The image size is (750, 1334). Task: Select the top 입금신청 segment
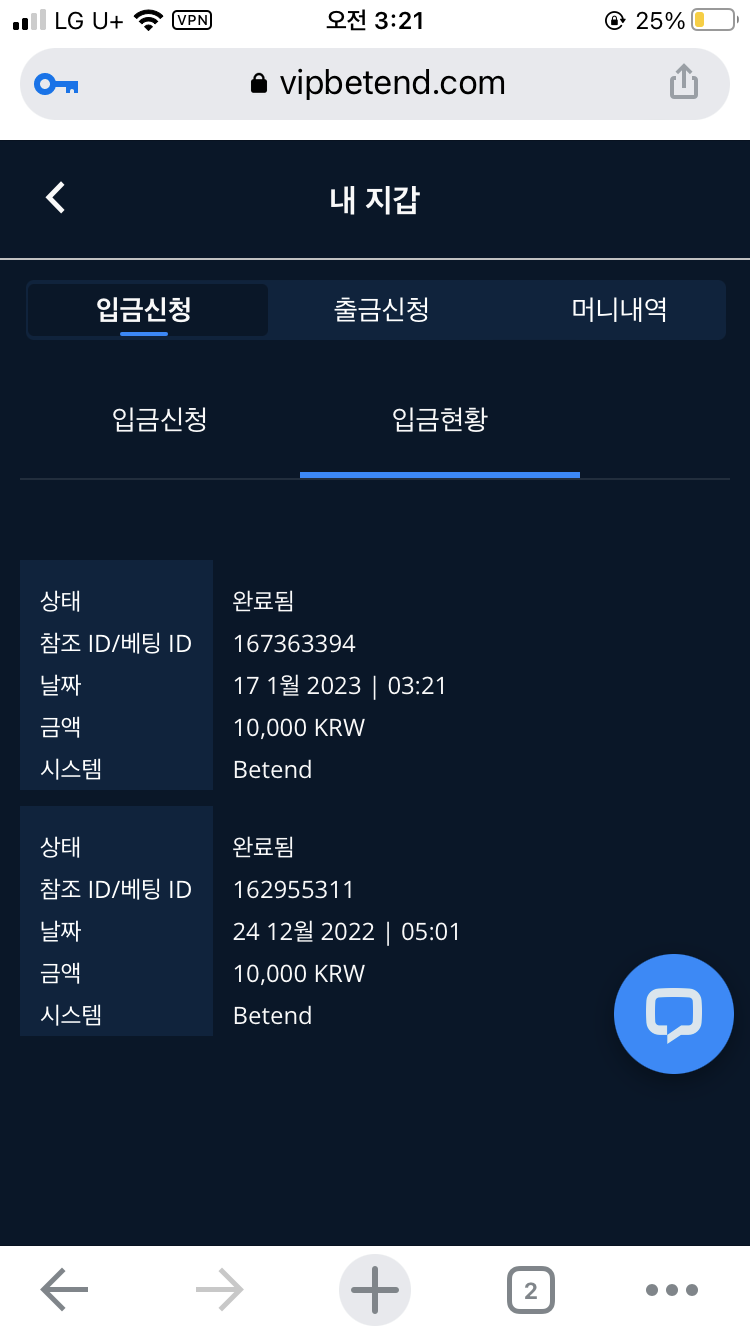[144, 310]
